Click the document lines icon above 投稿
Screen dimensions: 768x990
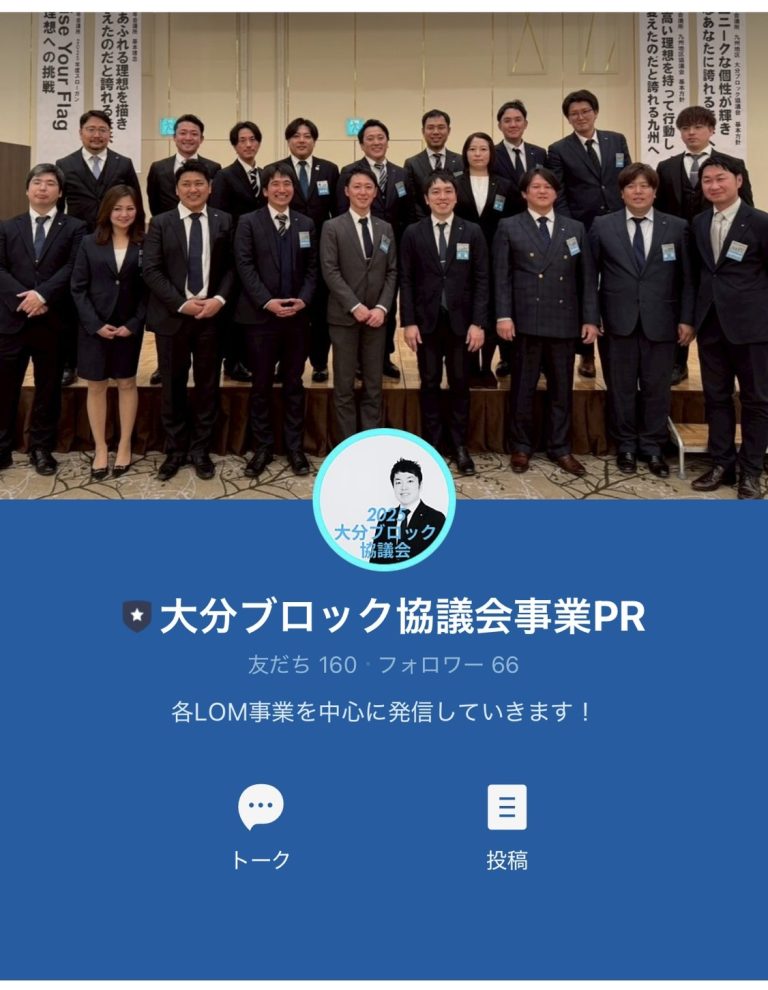tap(508, 805)
